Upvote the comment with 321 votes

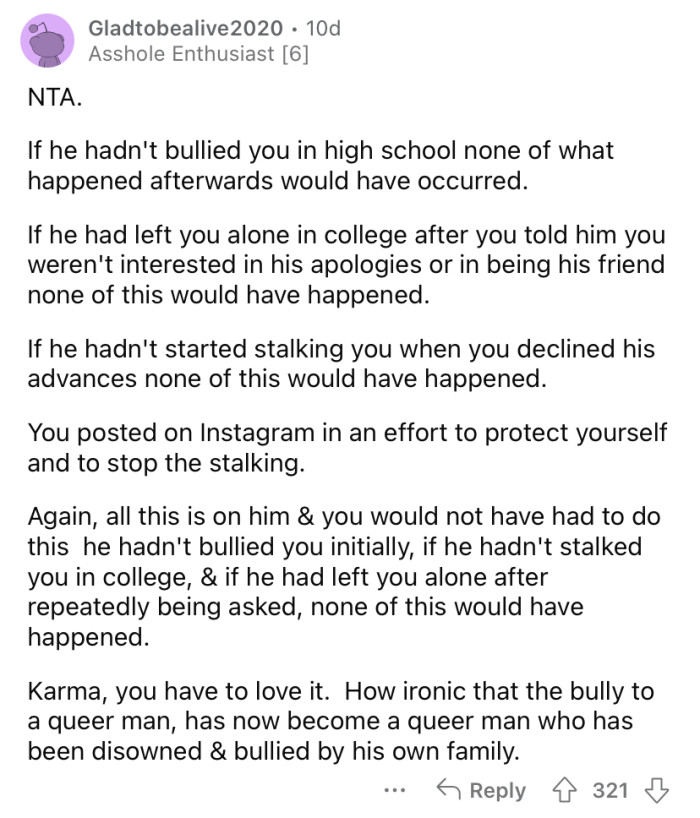pyautogui.click(x=565, y=790)
